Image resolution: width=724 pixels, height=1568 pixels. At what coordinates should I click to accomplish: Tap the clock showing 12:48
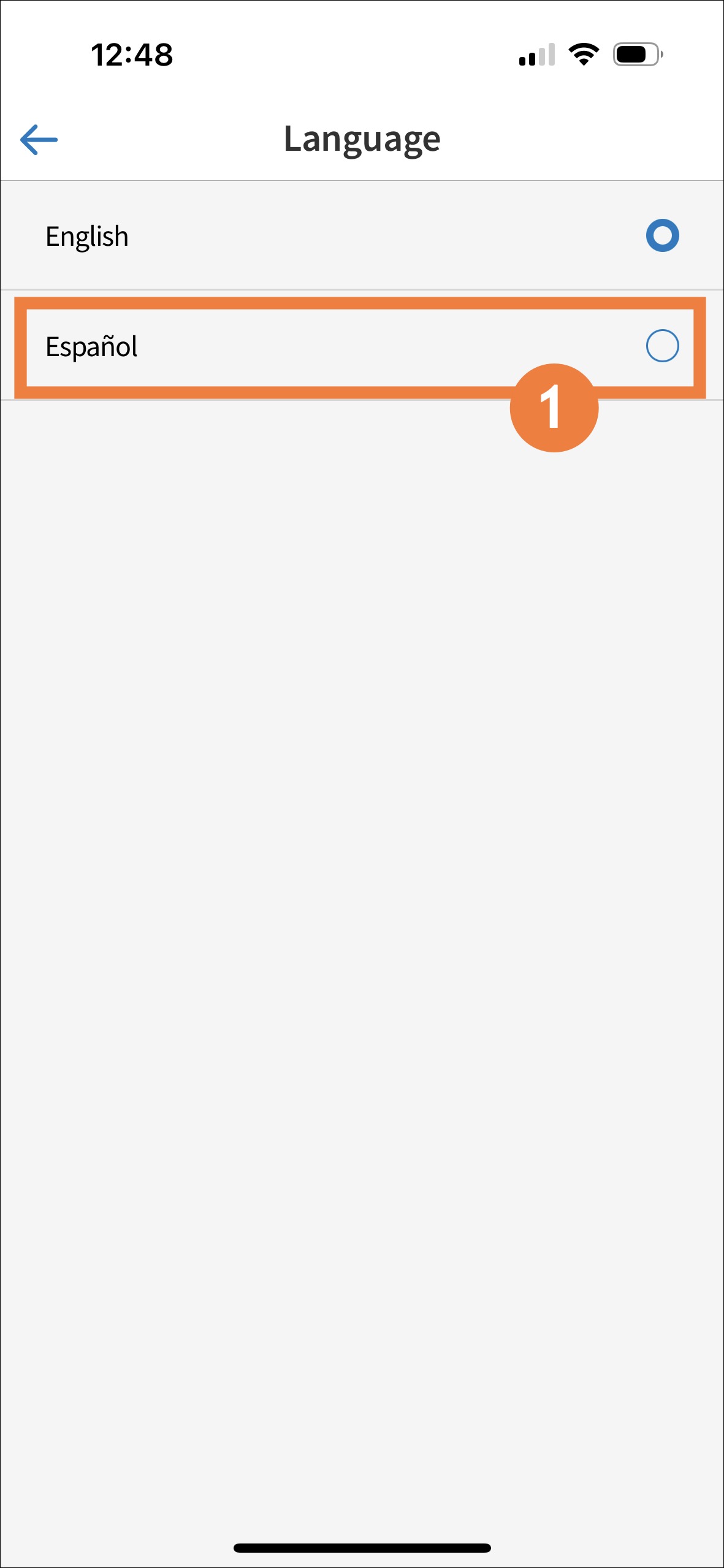132,55
